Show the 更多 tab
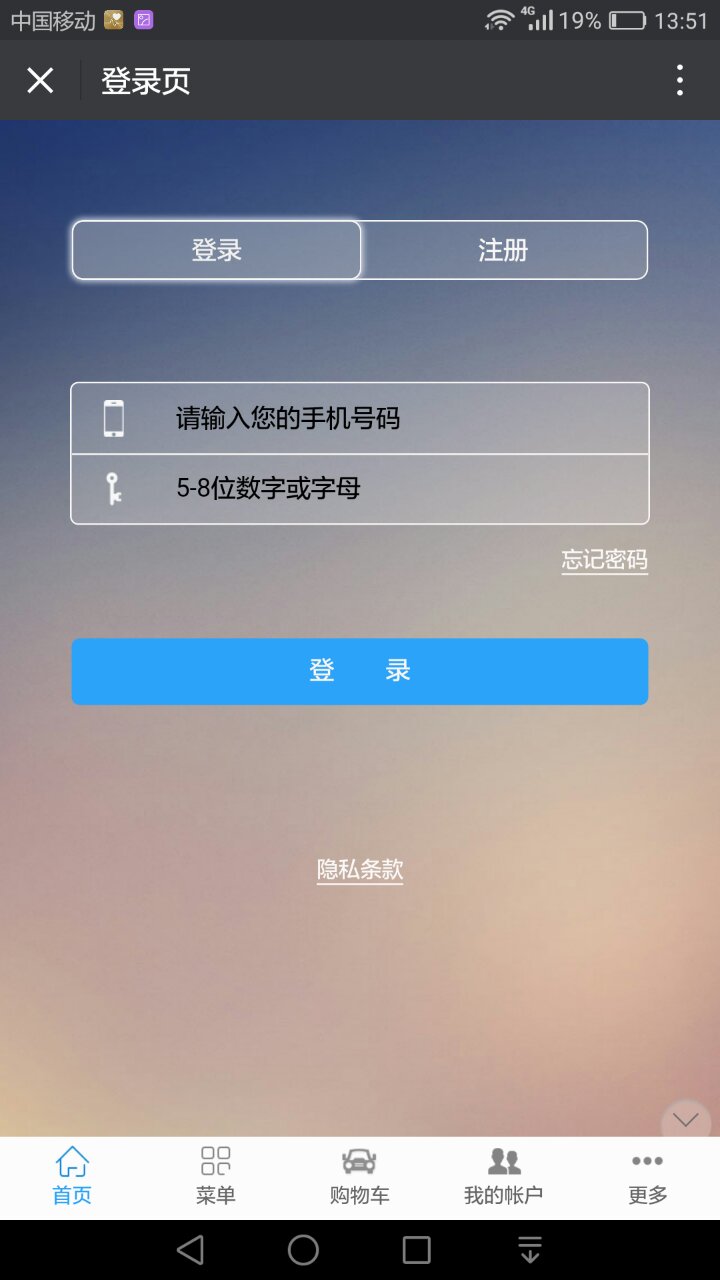Viewport: 720px width, 1280px height. tap(647, 1177)
